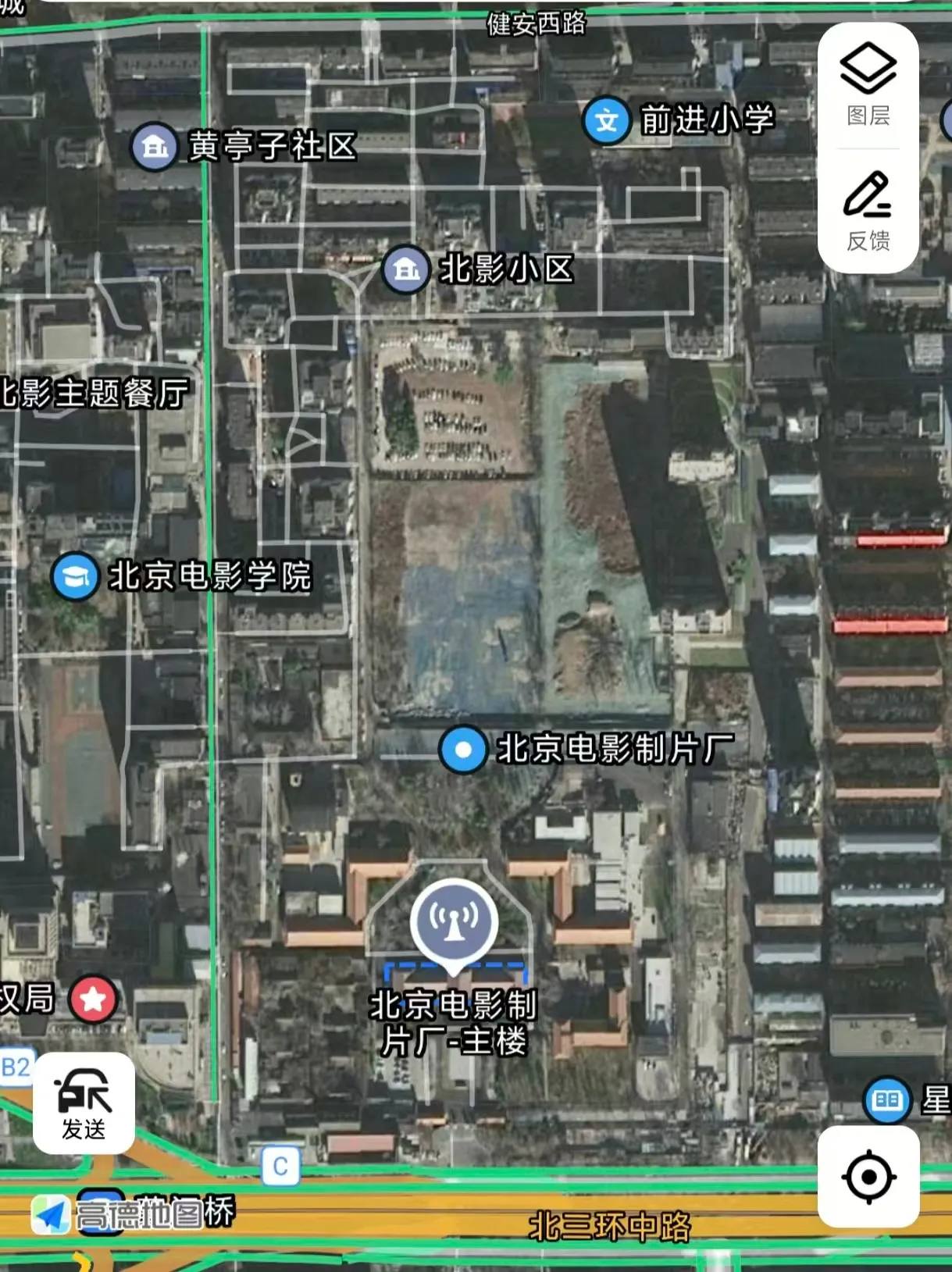Viewport: 952px width, 1272px height.
Task: Select the 黄亭子社区 community marker
Action: pyautogui.click(x=155, y=147)
